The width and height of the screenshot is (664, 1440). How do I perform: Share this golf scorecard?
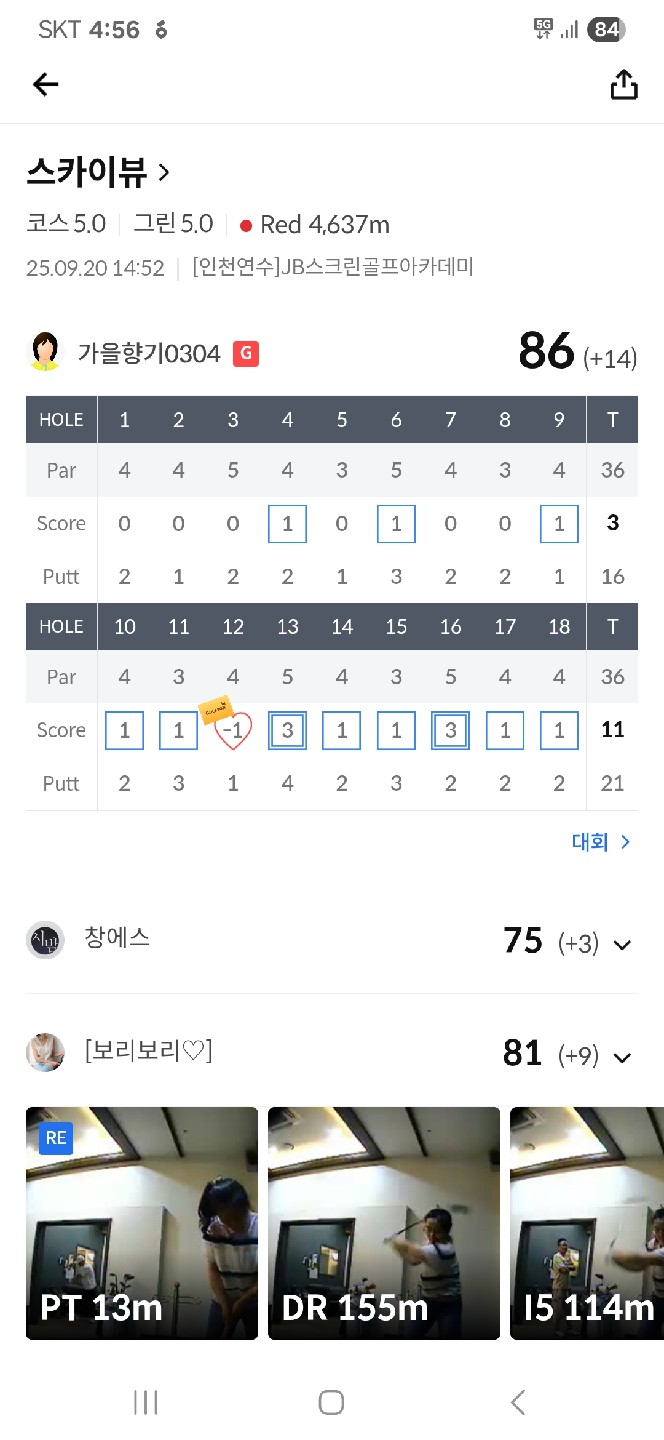coord(623,85)
